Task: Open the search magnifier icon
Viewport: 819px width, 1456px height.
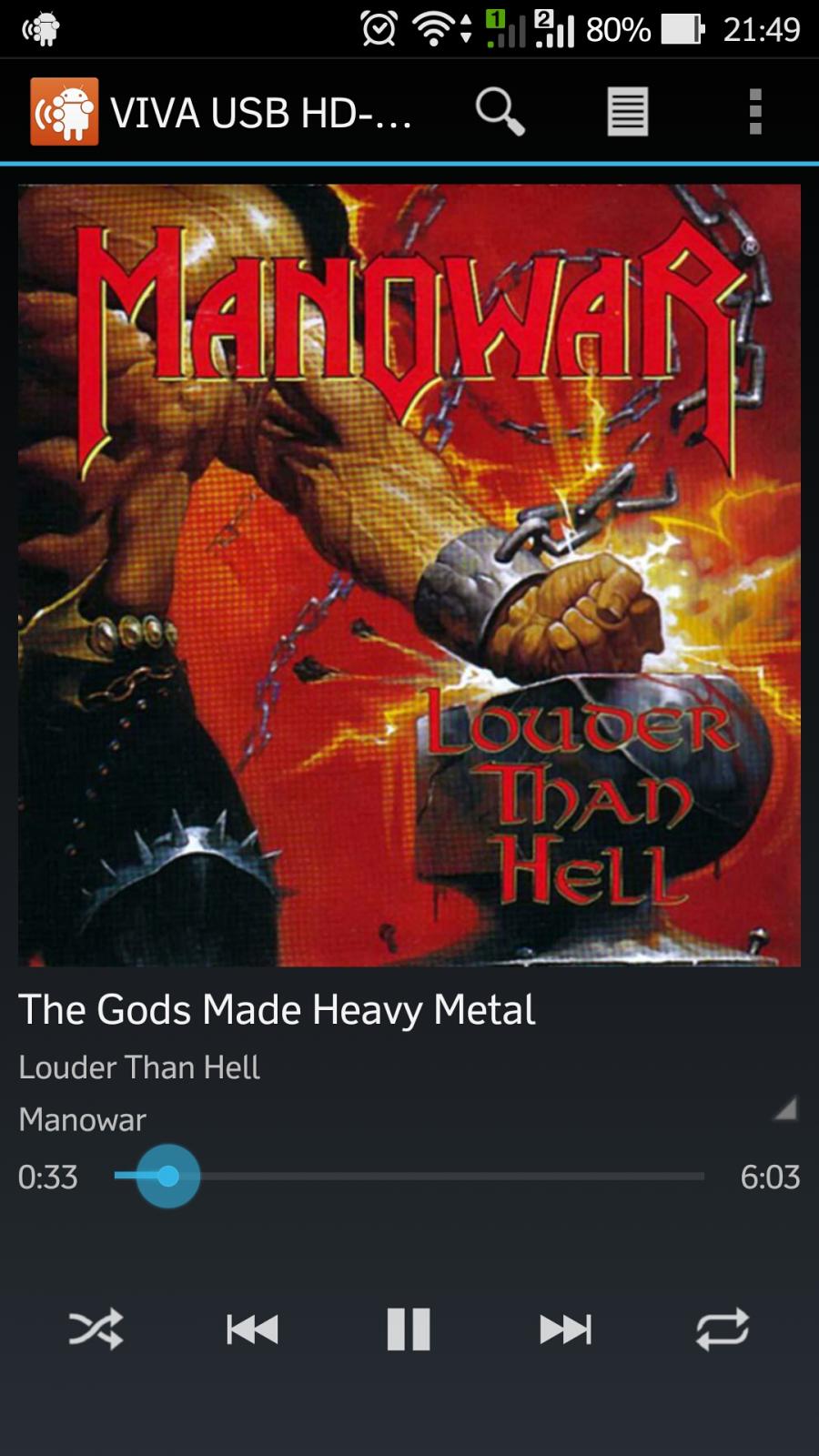Action: coord(500,112)
